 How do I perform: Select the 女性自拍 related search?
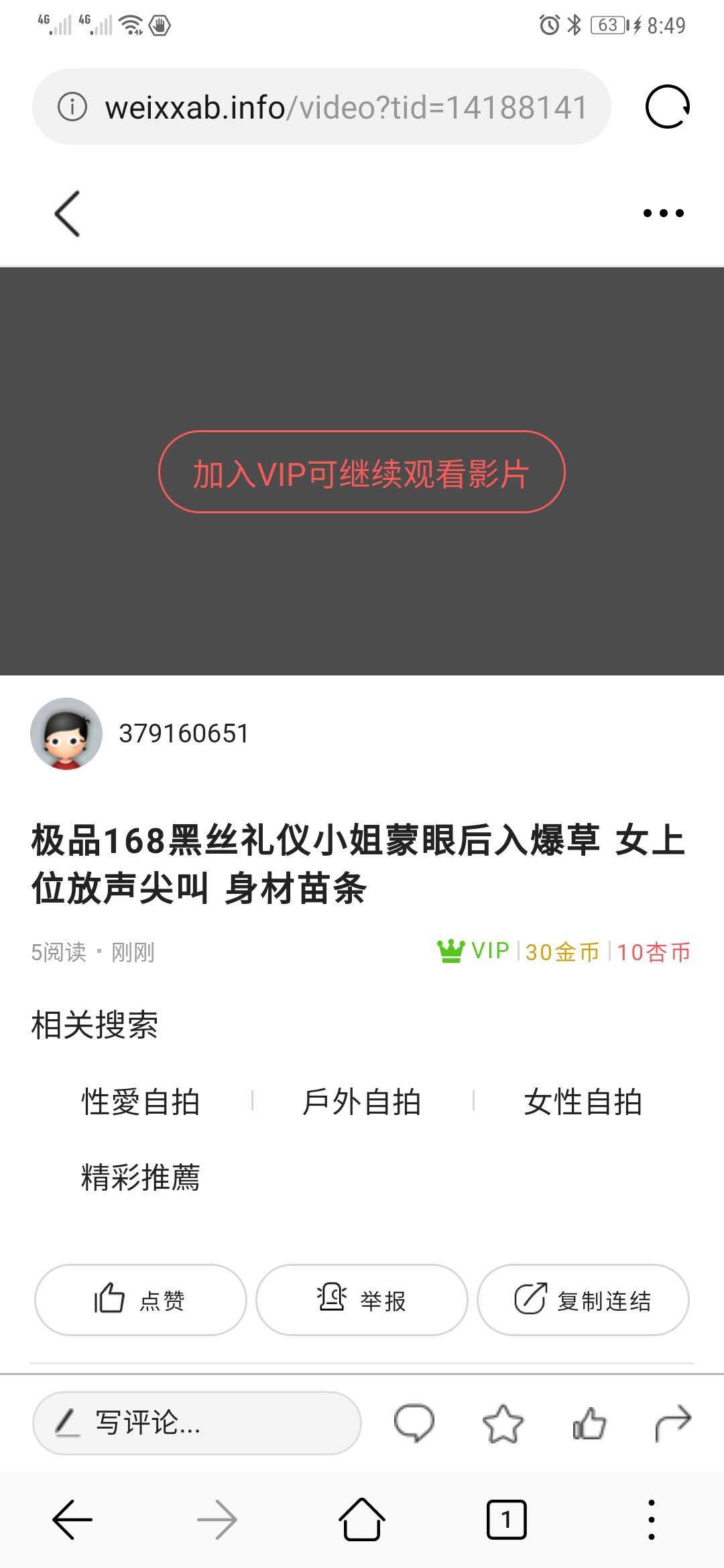click(x=583, y=1102)
